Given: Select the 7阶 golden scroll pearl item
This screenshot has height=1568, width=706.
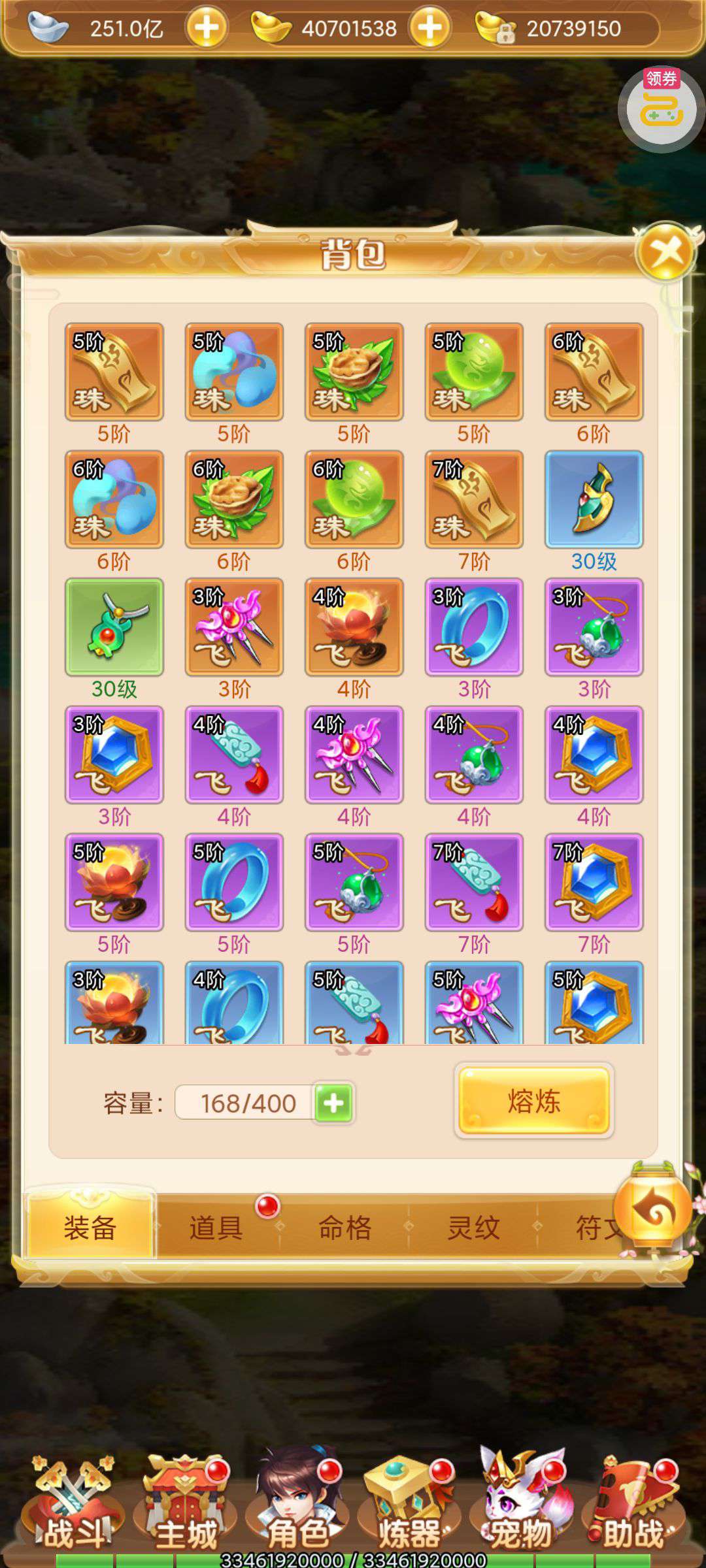Looking at the screenshot, I should (x=474, y=499).
